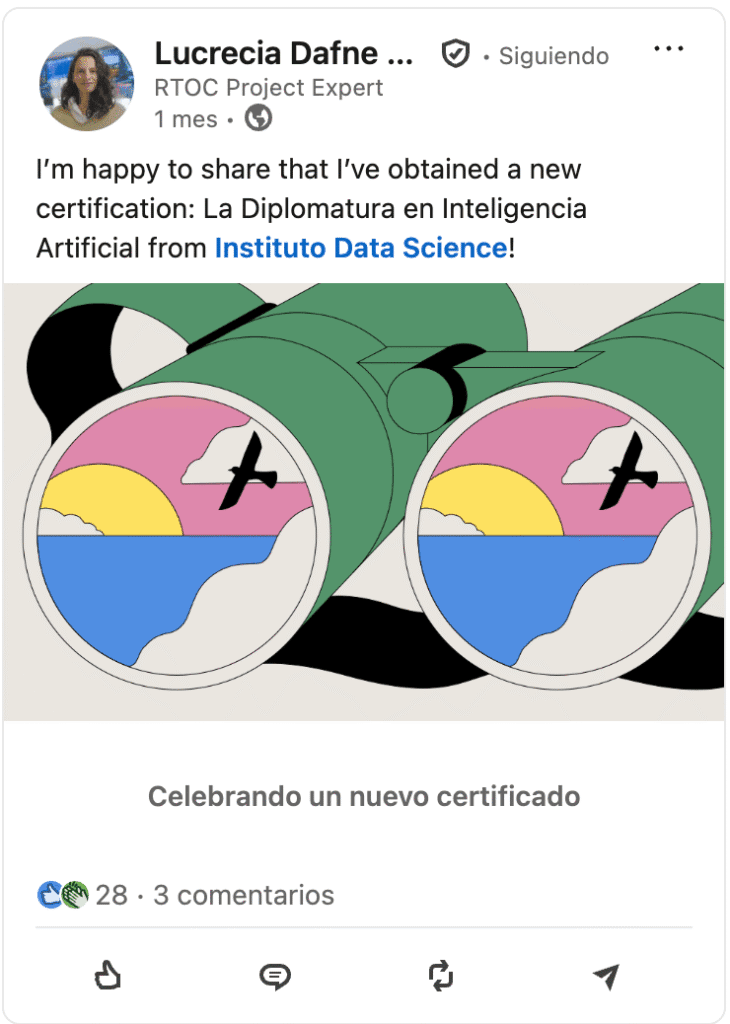Open the author name Lucrecia Dafne

click(x=283, y=55)
